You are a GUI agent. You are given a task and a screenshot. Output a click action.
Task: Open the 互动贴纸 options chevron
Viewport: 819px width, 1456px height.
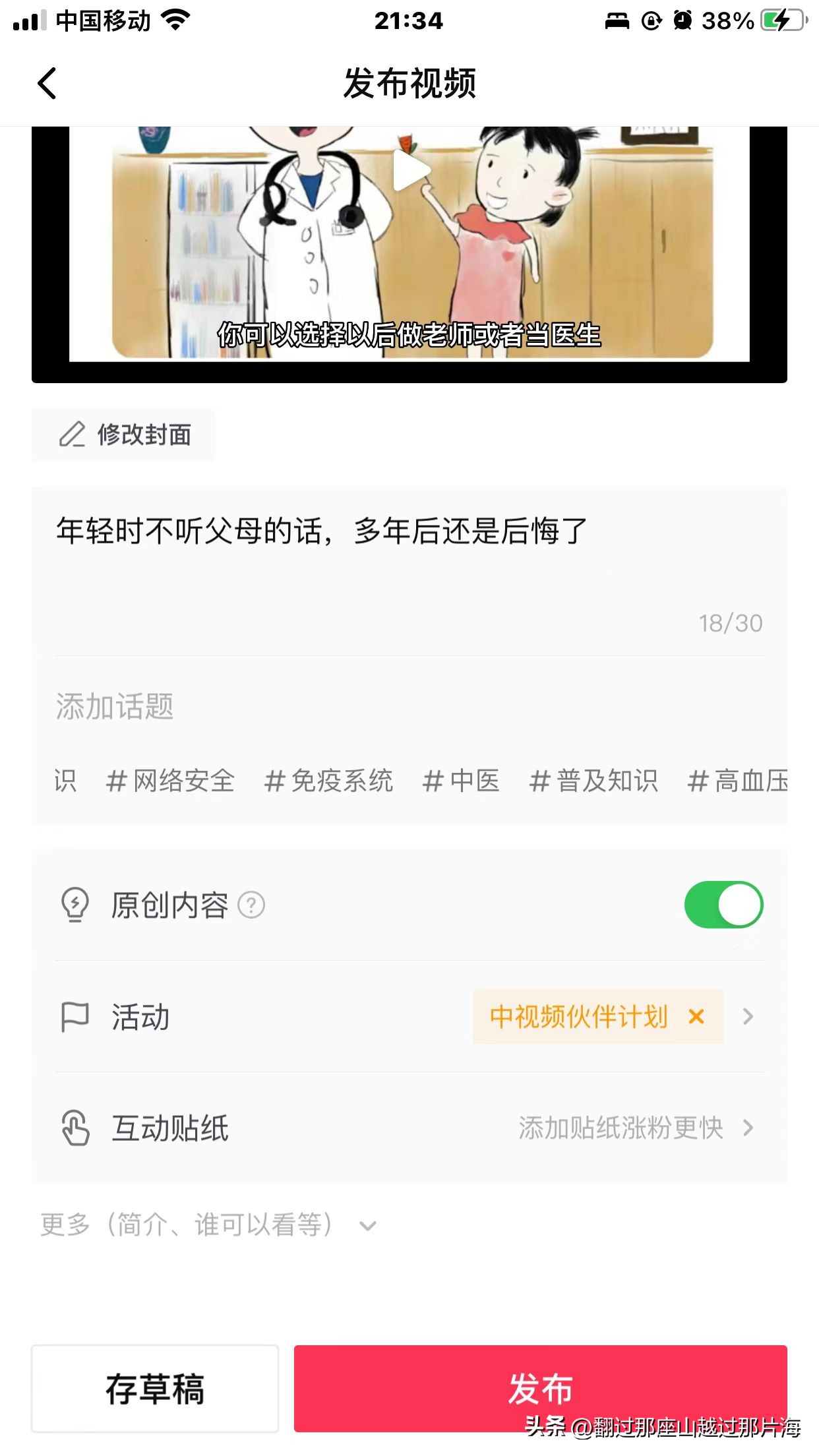[747, 1128]
